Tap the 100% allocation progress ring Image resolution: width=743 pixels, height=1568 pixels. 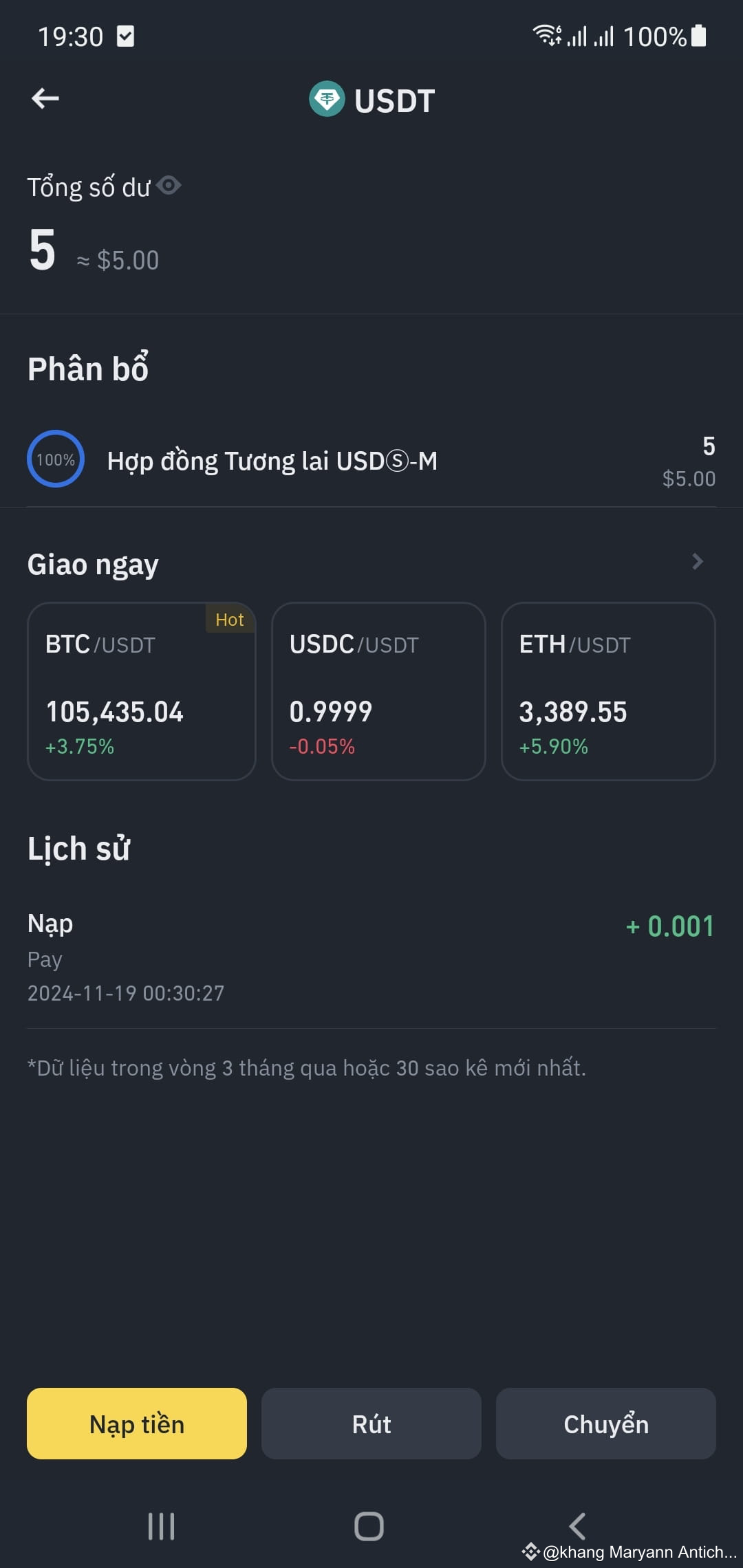(55, 459)
